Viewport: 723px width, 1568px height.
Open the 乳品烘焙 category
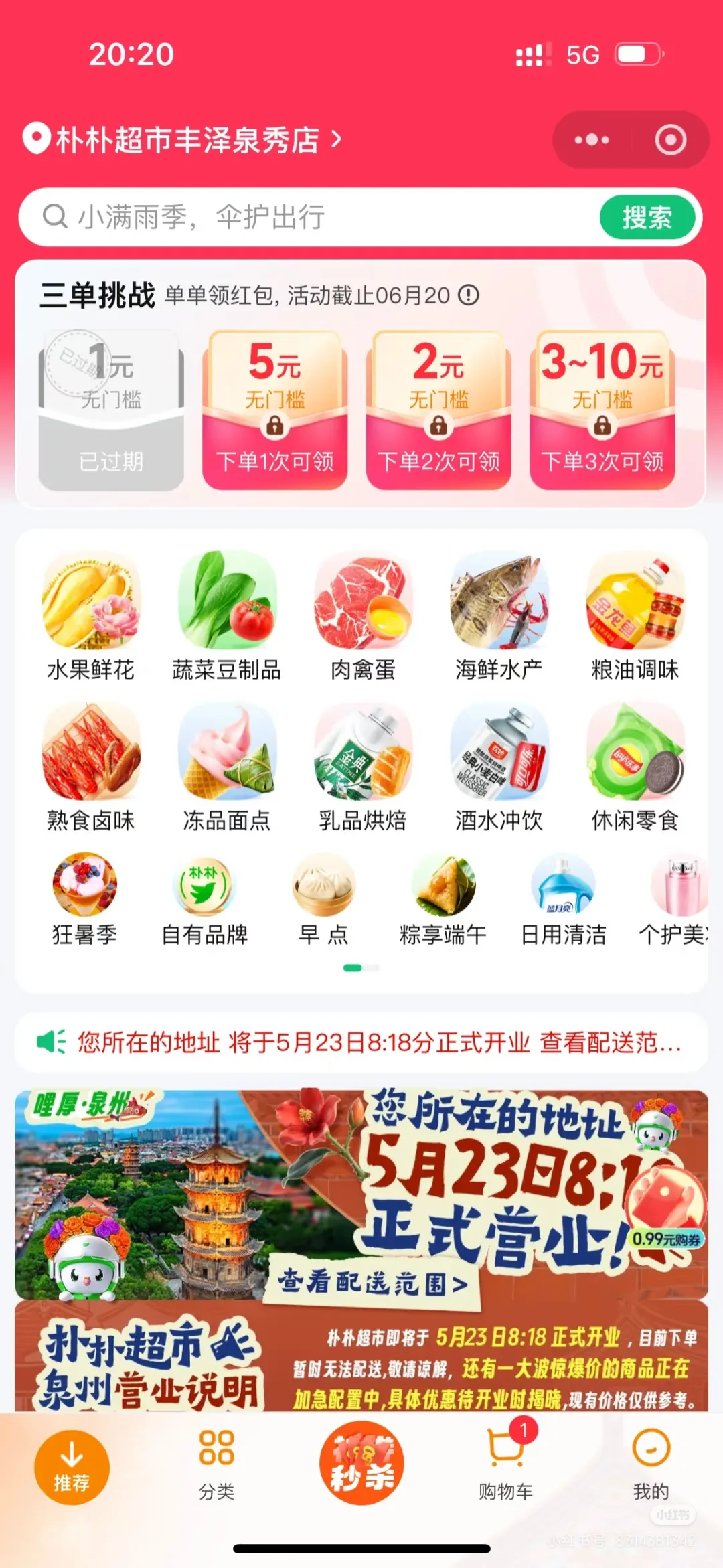tap(363, 767)
